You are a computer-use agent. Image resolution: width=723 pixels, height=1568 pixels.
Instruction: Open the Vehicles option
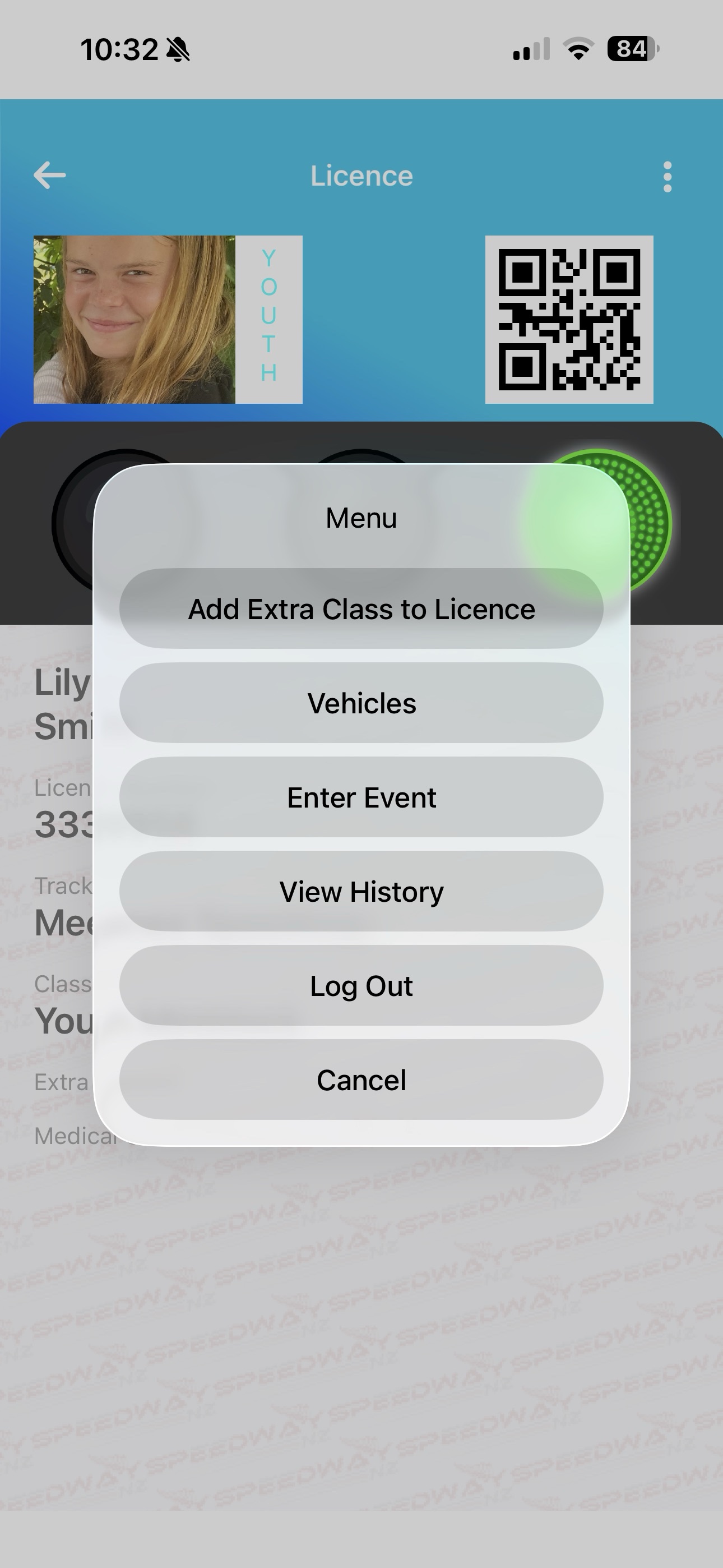tap(361, 703)
